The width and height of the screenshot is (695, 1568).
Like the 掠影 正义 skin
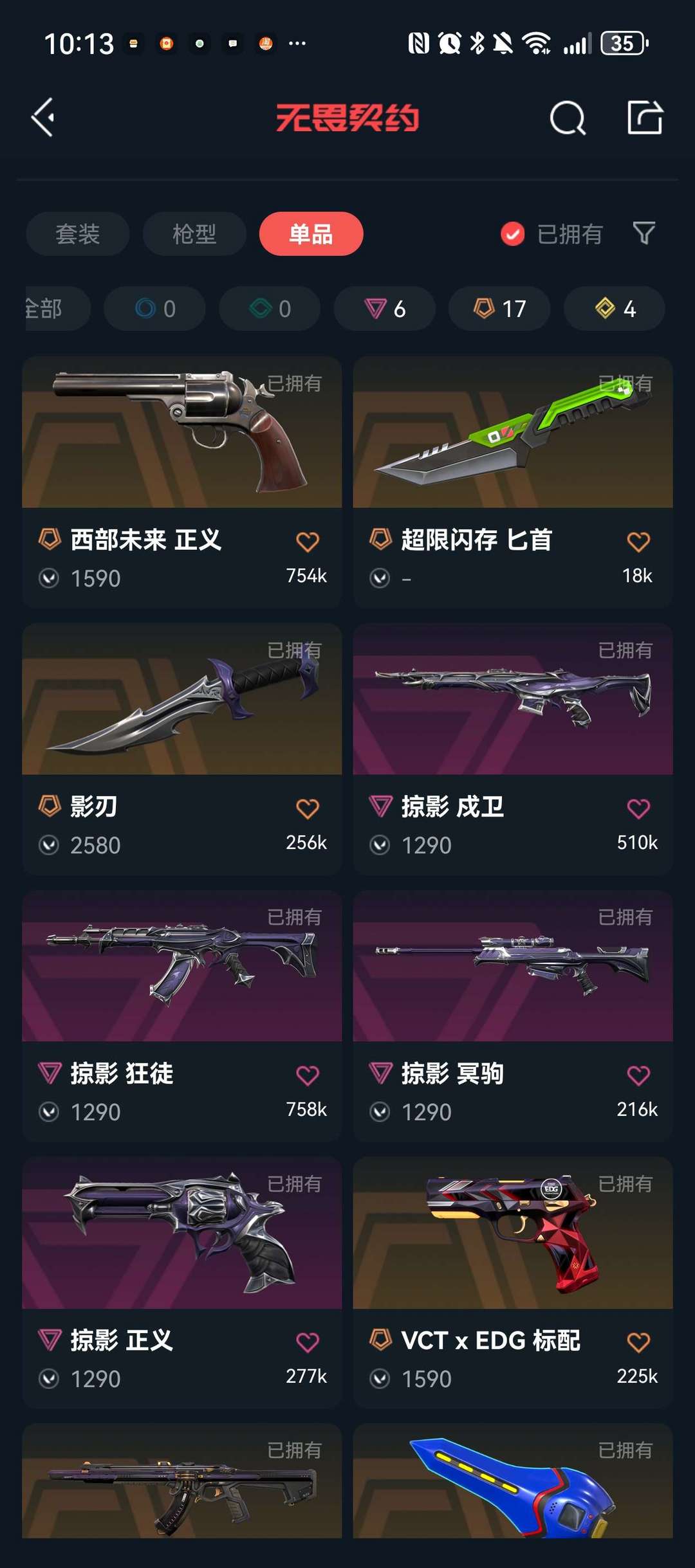[308, 1342]
